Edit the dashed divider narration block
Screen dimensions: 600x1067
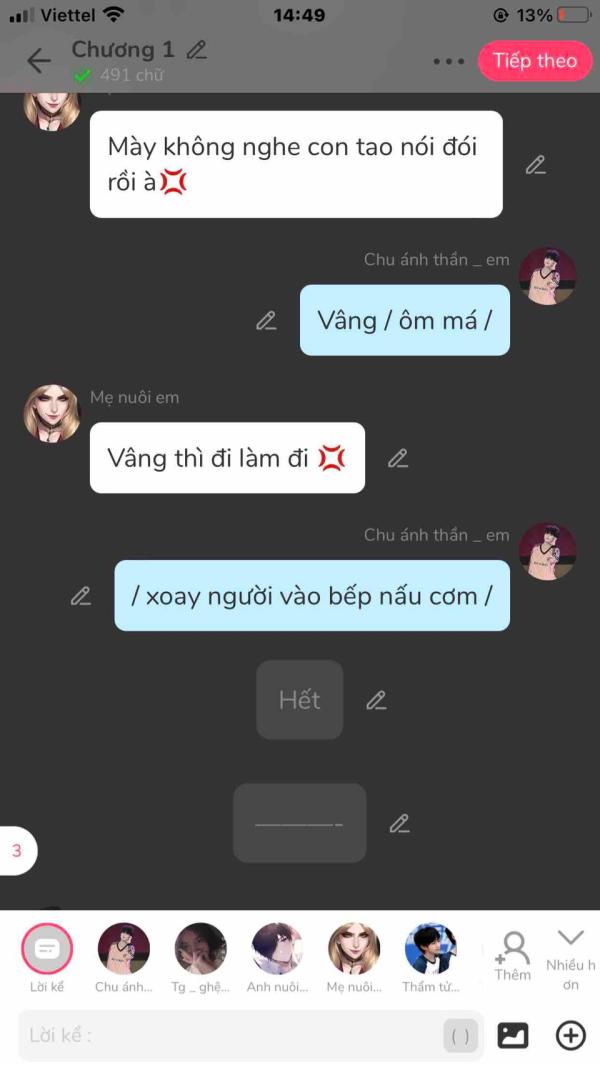coord(399,823)
